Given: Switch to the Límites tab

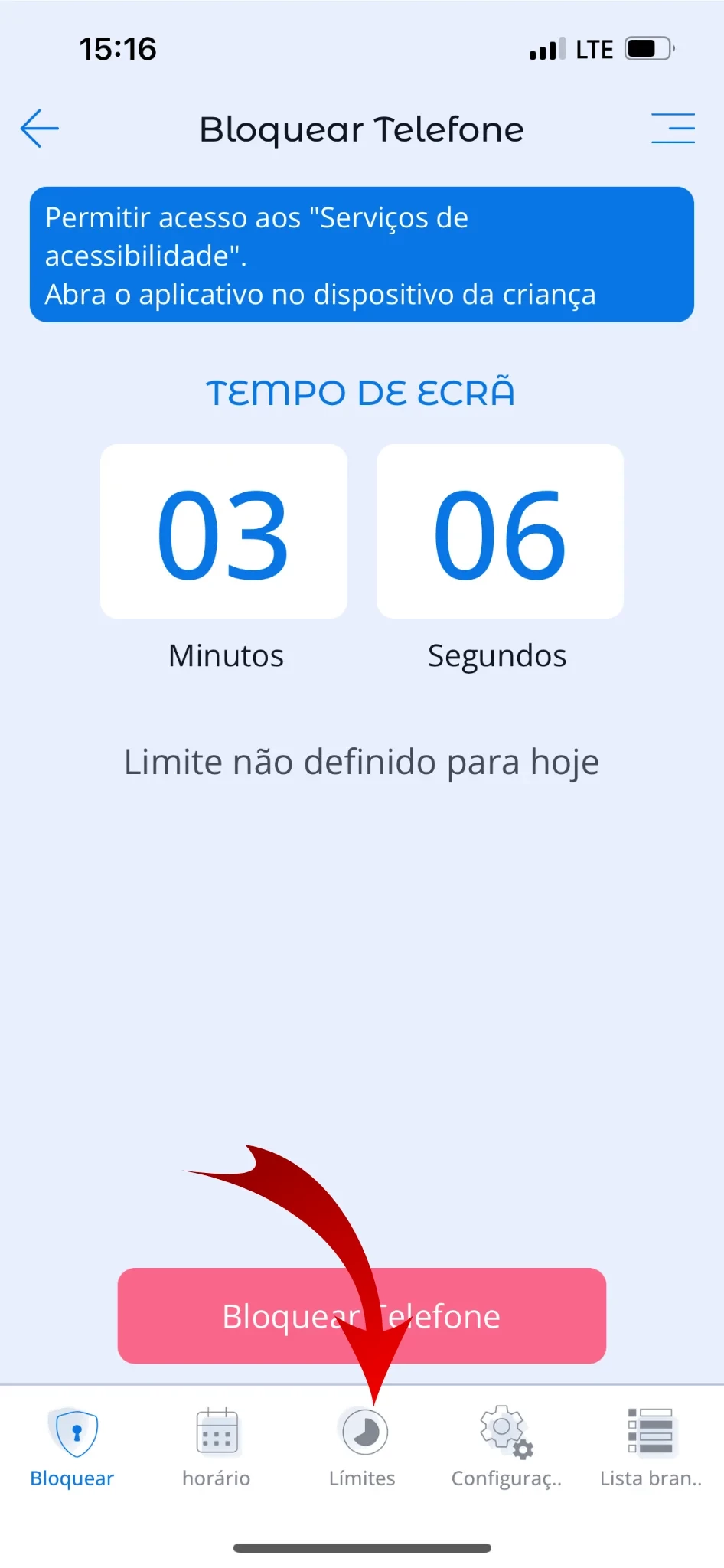Looking at the screenshot, I should 363,1447.
